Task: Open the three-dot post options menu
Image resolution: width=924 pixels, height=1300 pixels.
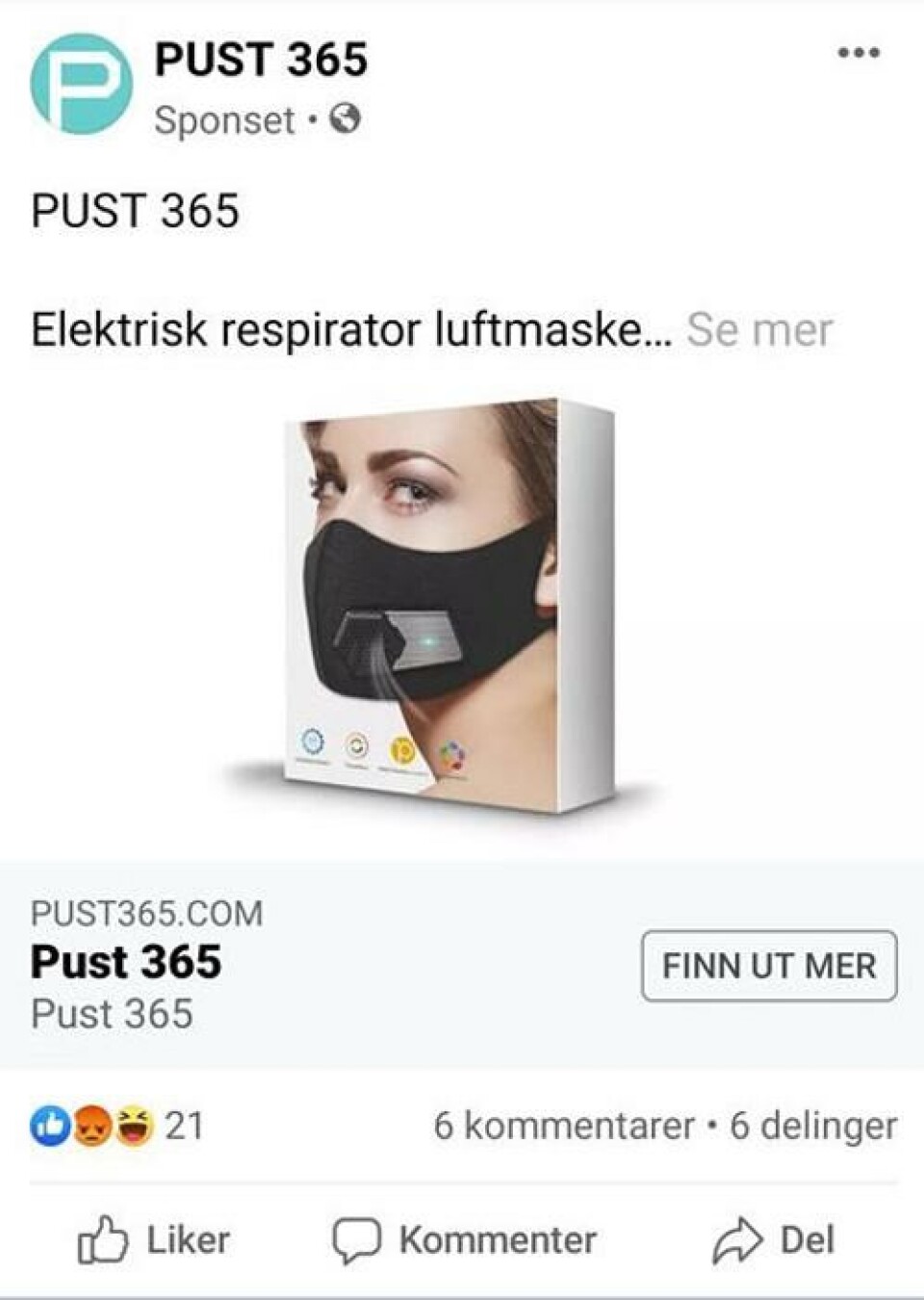Action: 858,53
